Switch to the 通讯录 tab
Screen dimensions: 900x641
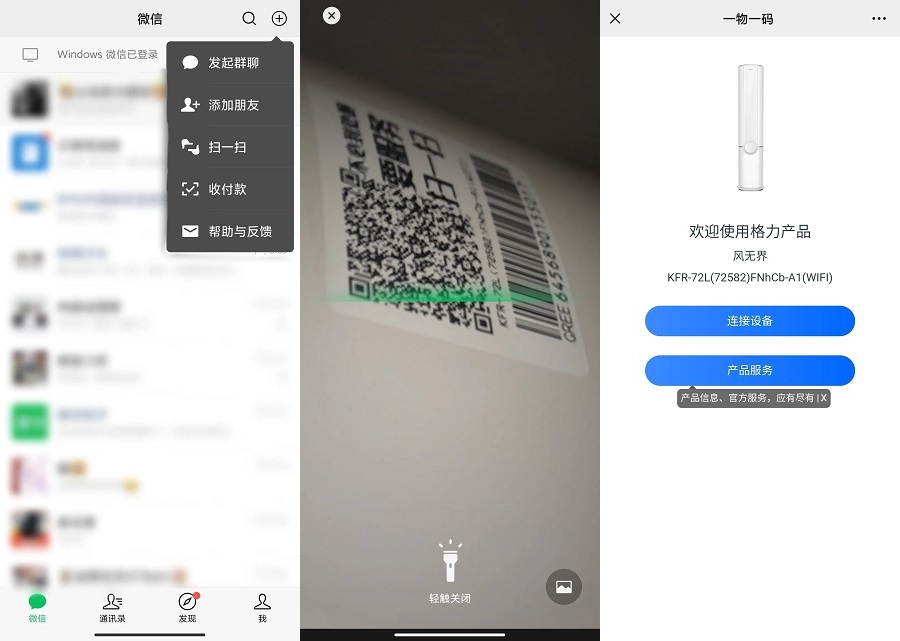pos(112,607)
